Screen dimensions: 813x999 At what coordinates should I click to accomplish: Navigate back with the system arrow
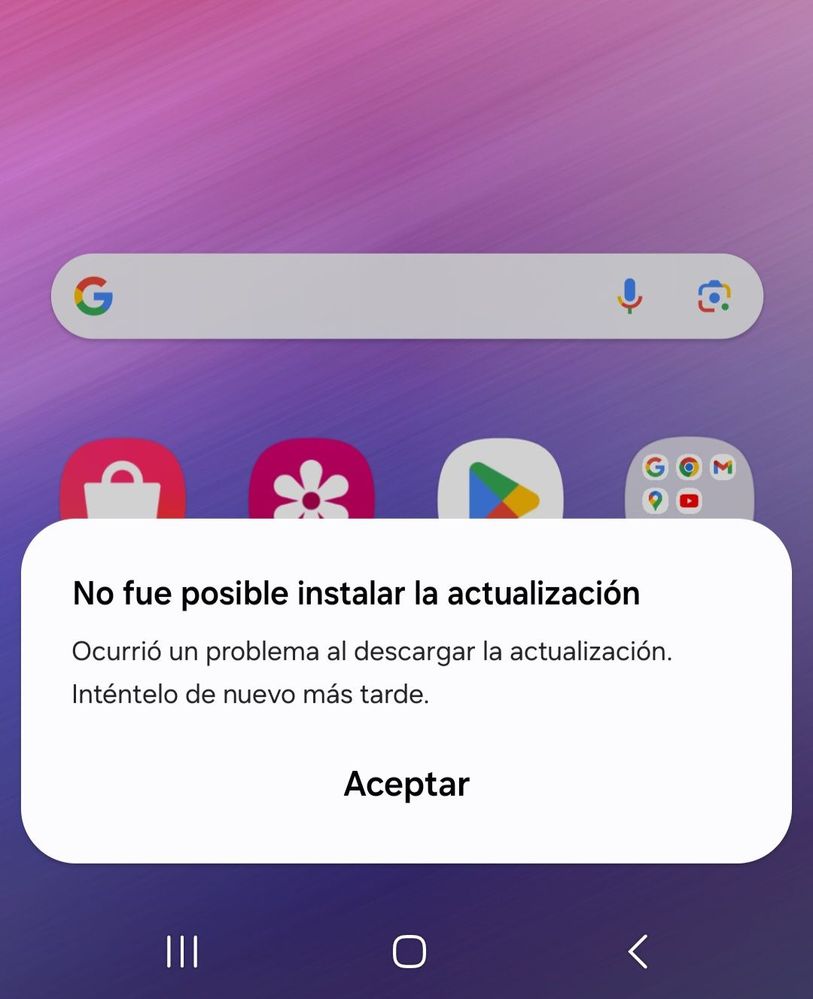point(637,952)
